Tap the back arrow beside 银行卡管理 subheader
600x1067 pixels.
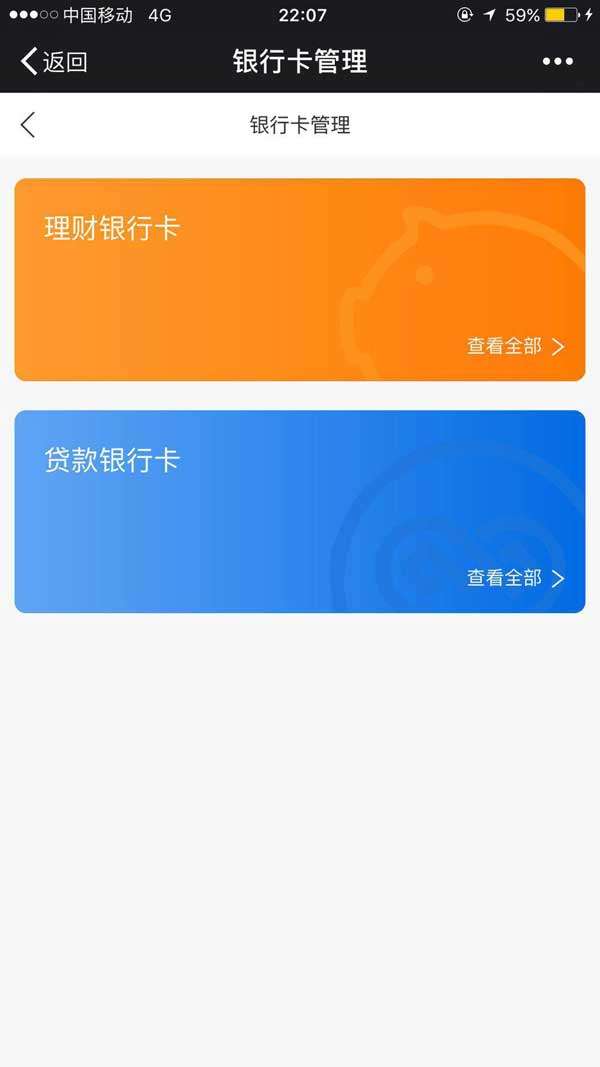(x=28, y=125)
